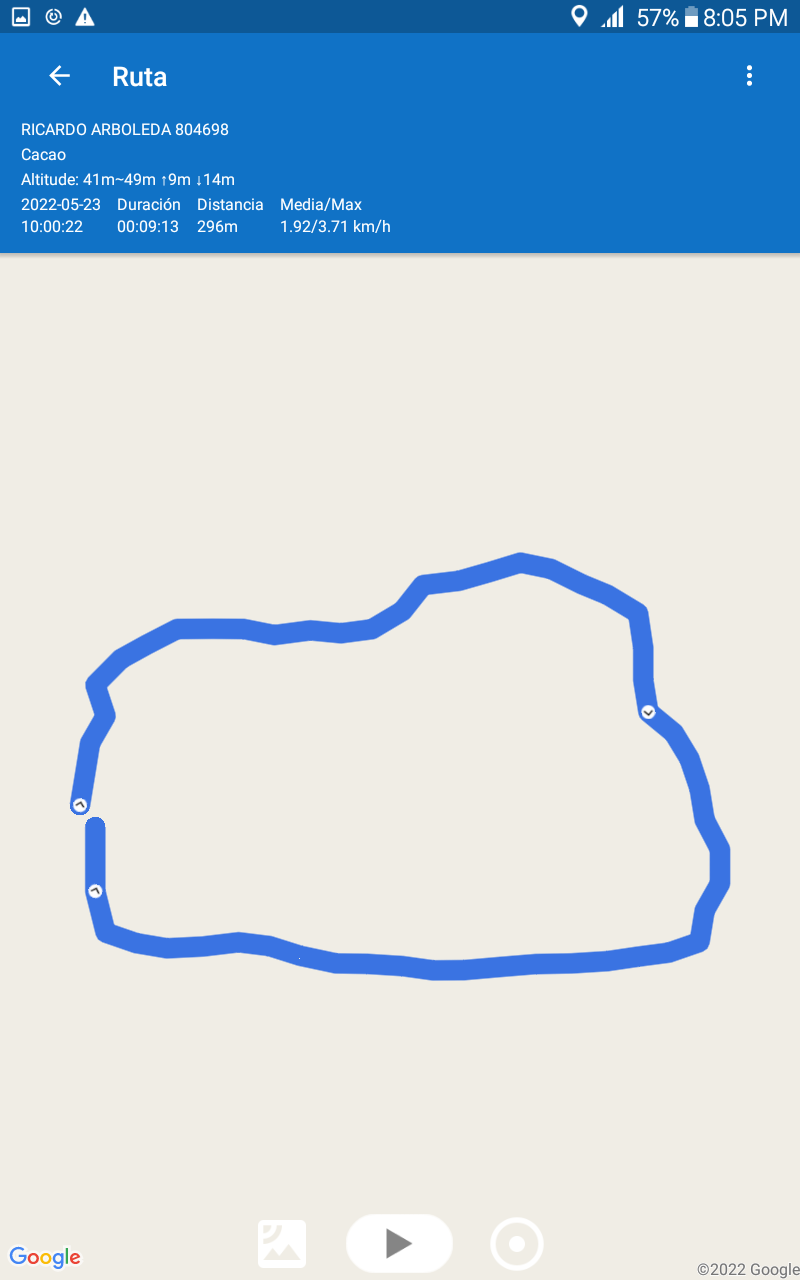The image size is (800, 1280).
Task: Tap the center location target button
Action: [517, 1244]
